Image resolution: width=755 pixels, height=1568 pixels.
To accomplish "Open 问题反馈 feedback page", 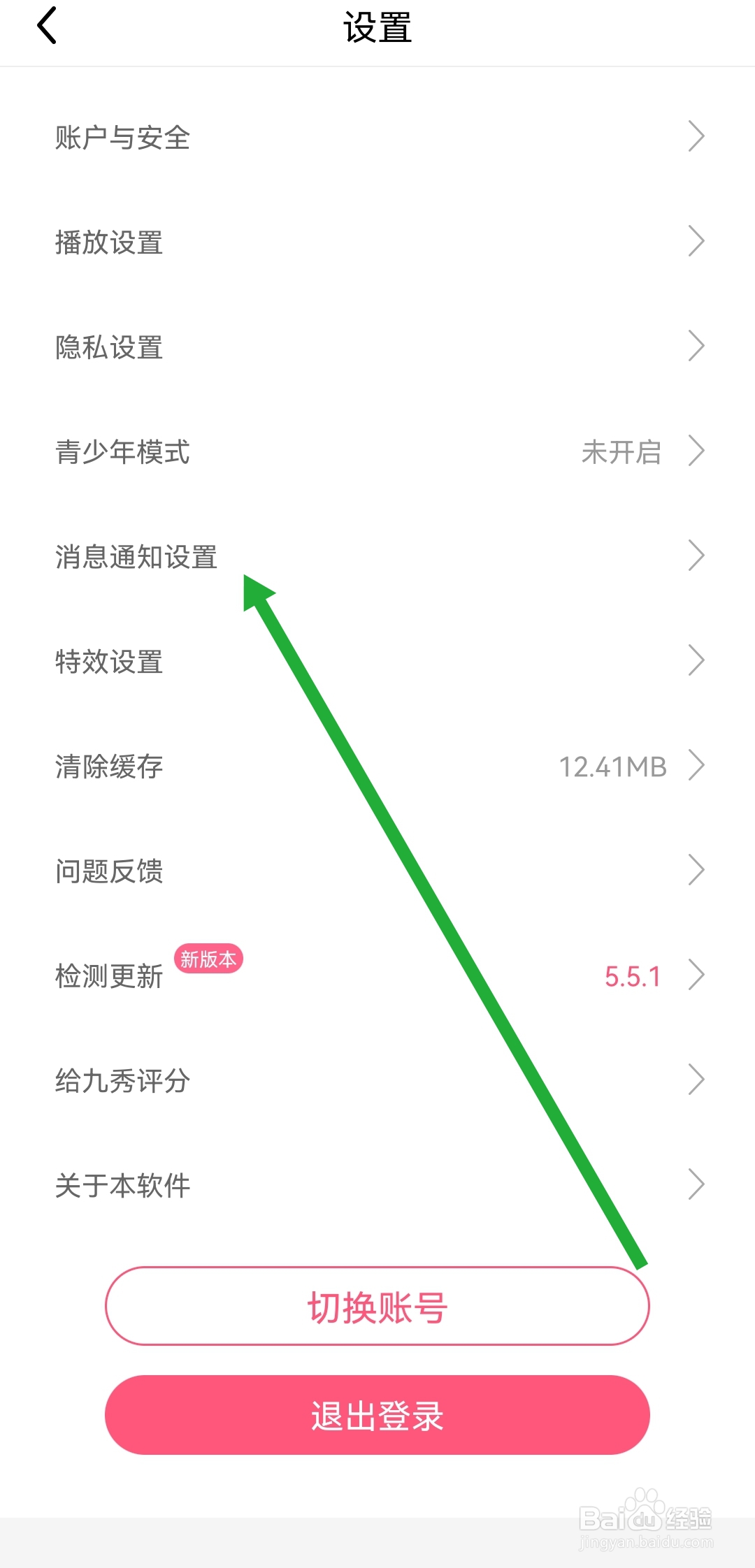I will [x=109, y=871].
